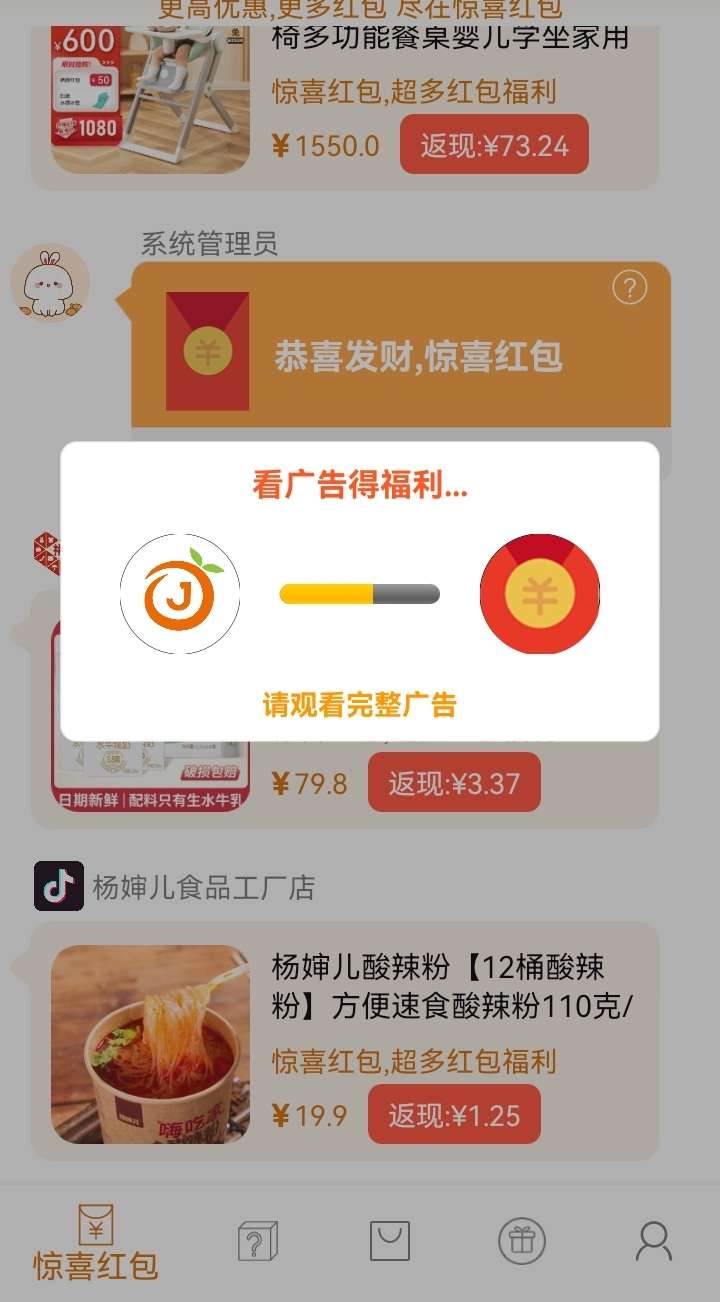Tap the question mark help icon
Image resolution: width=720 pixels, height=1302 pixels.
click(629, 289)
